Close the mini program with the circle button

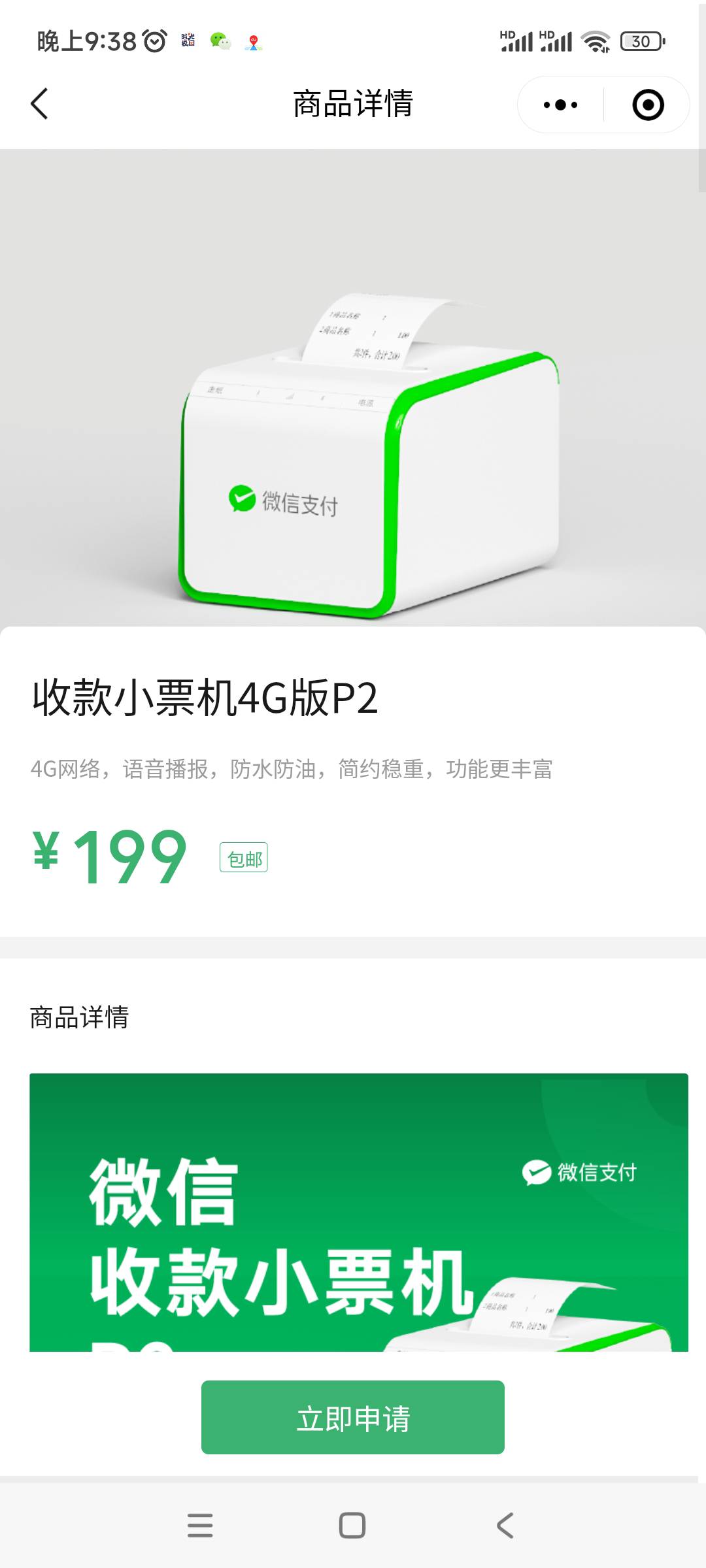(x=648, y=105)
